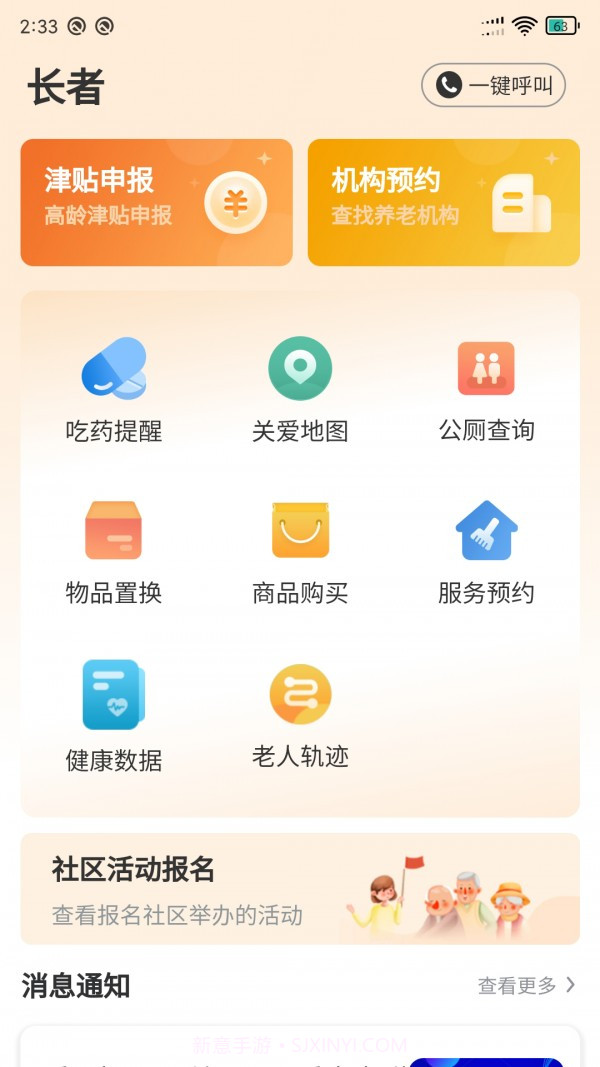The width and height of the screenshot is (600, 1067).
Task: Open 老人轨迹 elder tracking
Action: point(300,716)
